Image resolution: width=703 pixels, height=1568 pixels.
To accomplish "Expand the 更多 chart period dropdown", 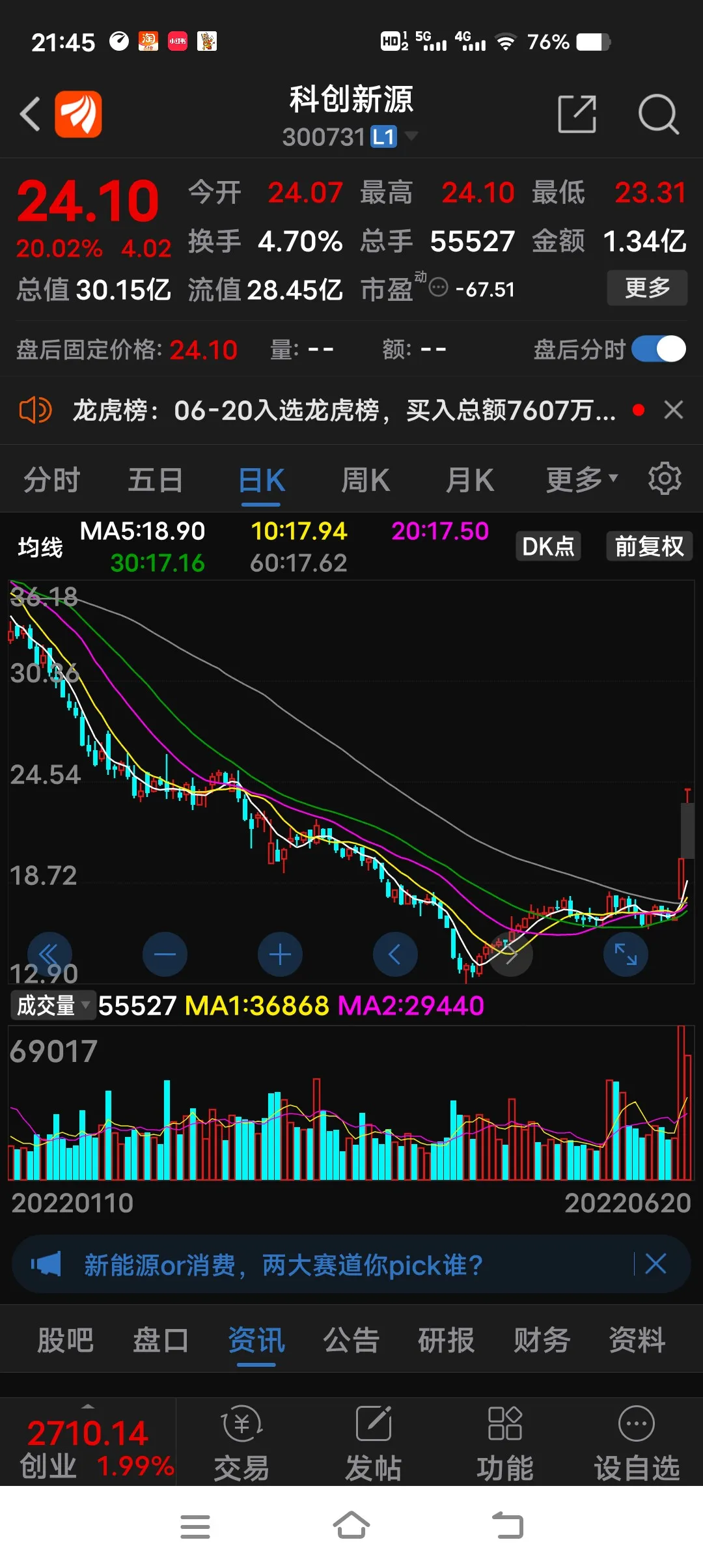I will click(x=581, y=481).
